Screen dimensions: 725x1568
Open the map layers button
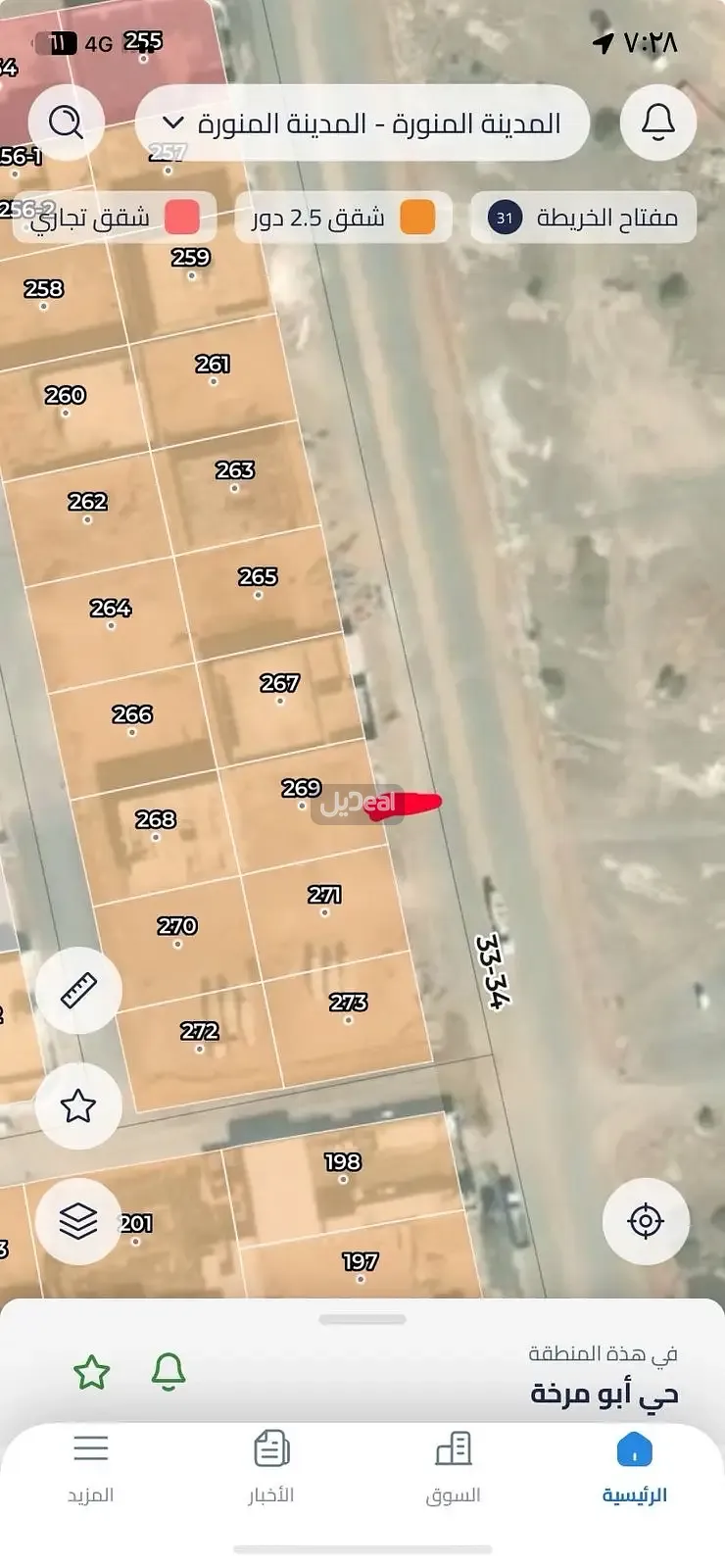[78, 1222]
